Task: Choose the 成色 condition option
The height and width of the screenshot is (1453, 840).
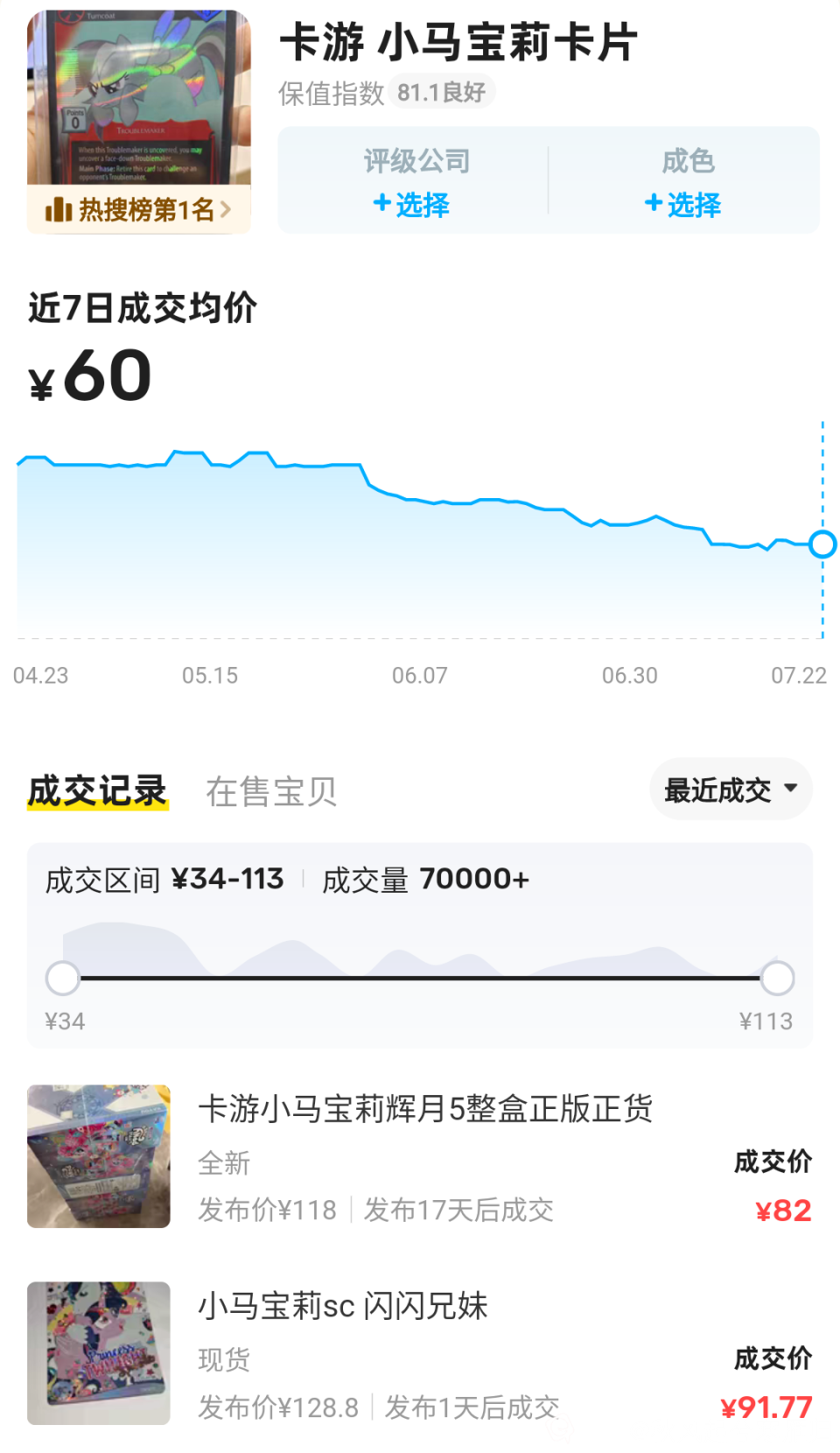Action: 684,181
